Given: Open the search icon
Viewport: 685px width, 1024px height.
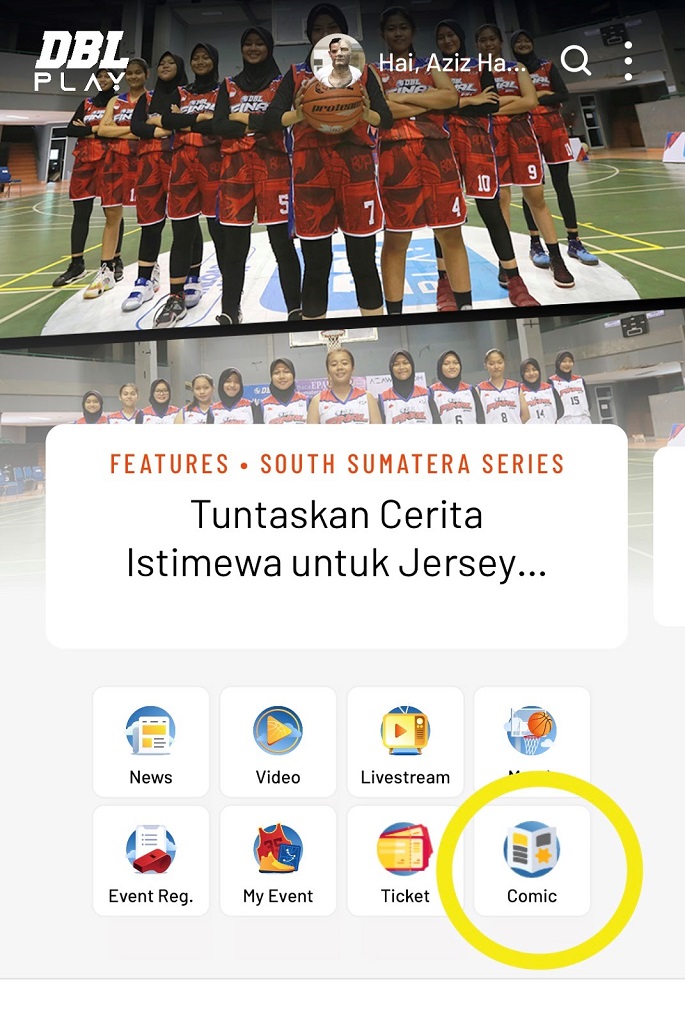Looking at the screenshot, I should [x=576, y=61].
